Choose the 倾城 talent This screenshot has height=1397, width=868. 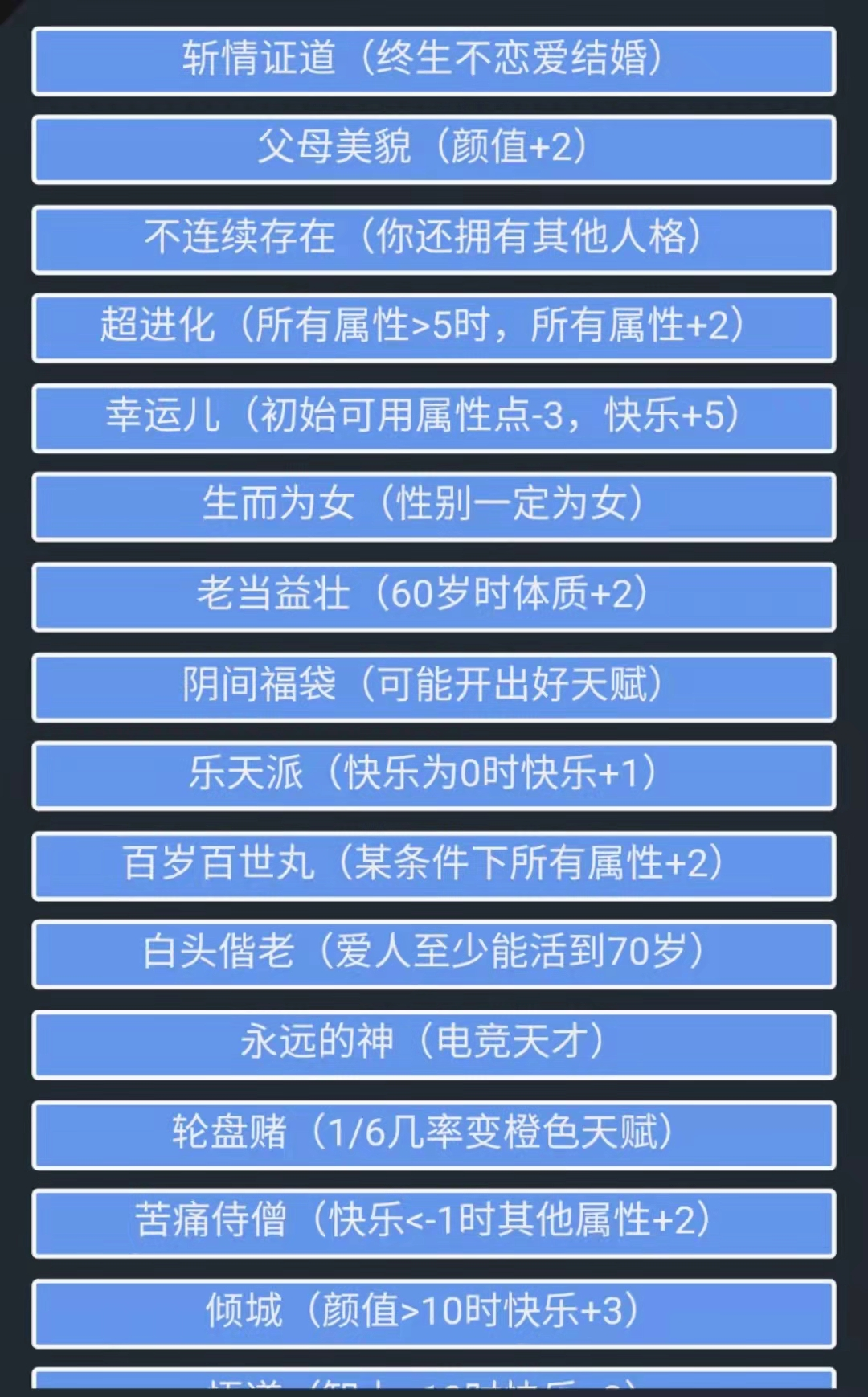[x=434, y=1312]
